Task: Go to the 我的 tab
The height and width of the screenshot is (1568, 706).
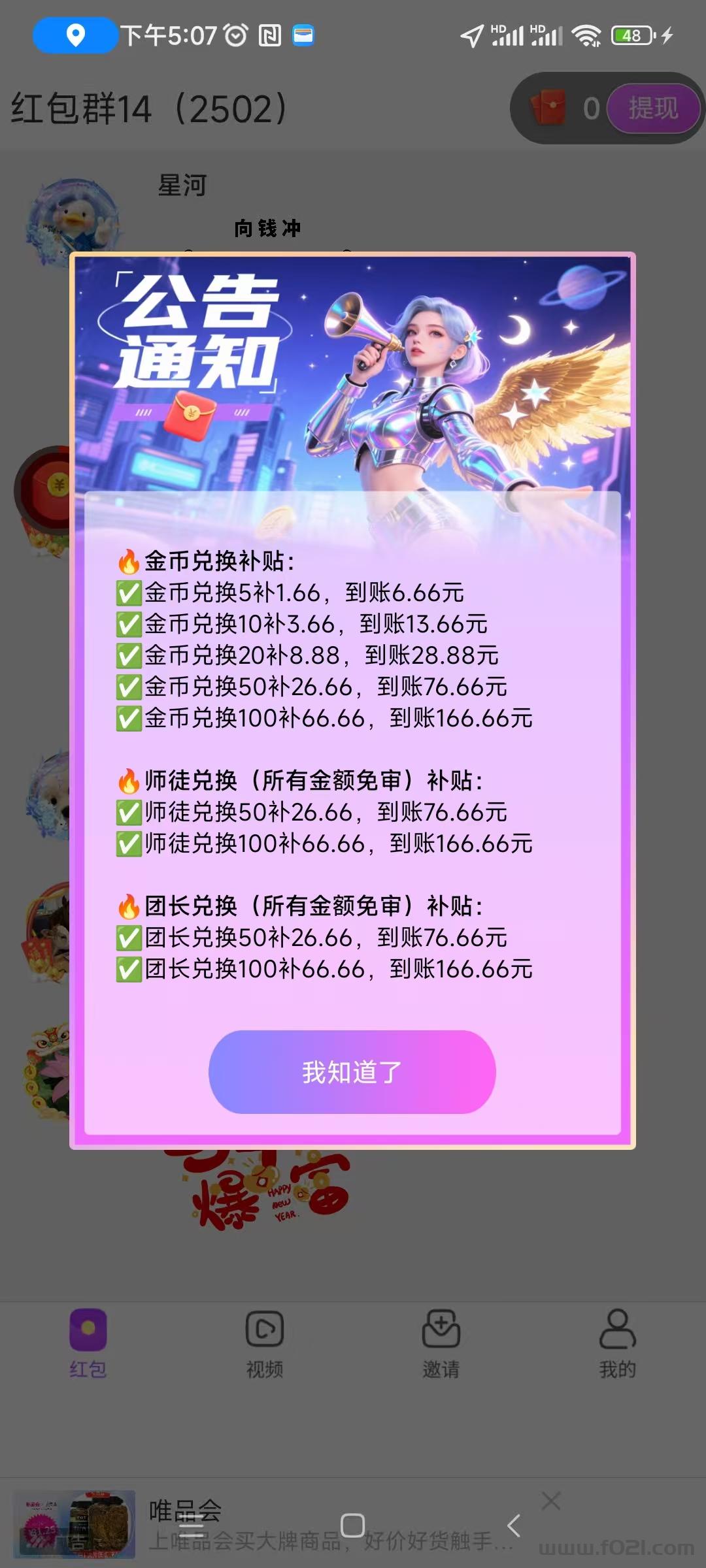Action: point(617,1343)
